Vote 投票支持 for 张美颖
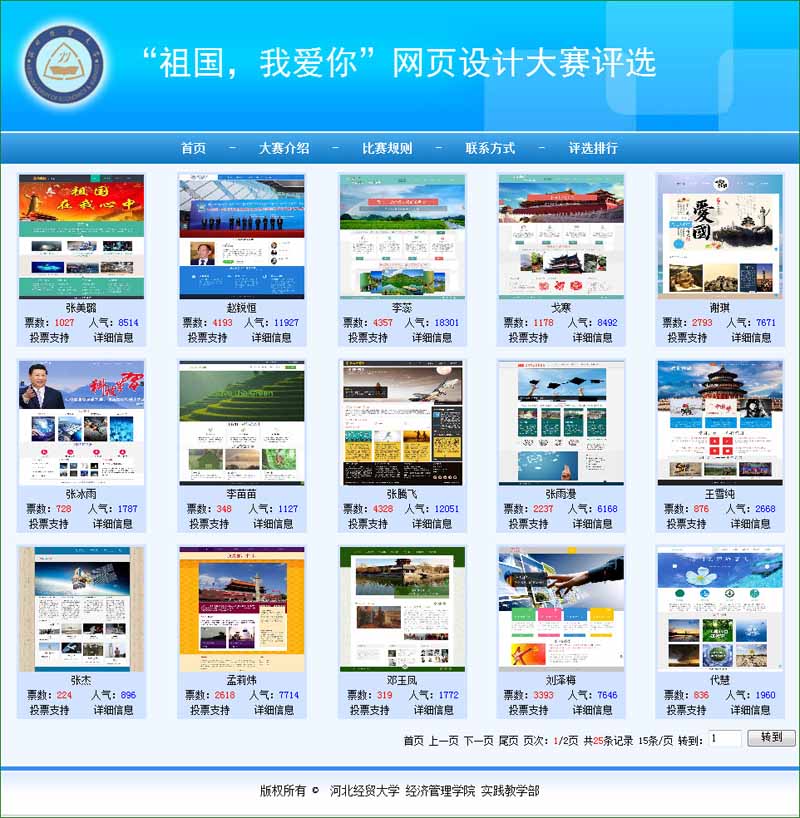Viewport: 800px width, 818px height. [49, 338]
